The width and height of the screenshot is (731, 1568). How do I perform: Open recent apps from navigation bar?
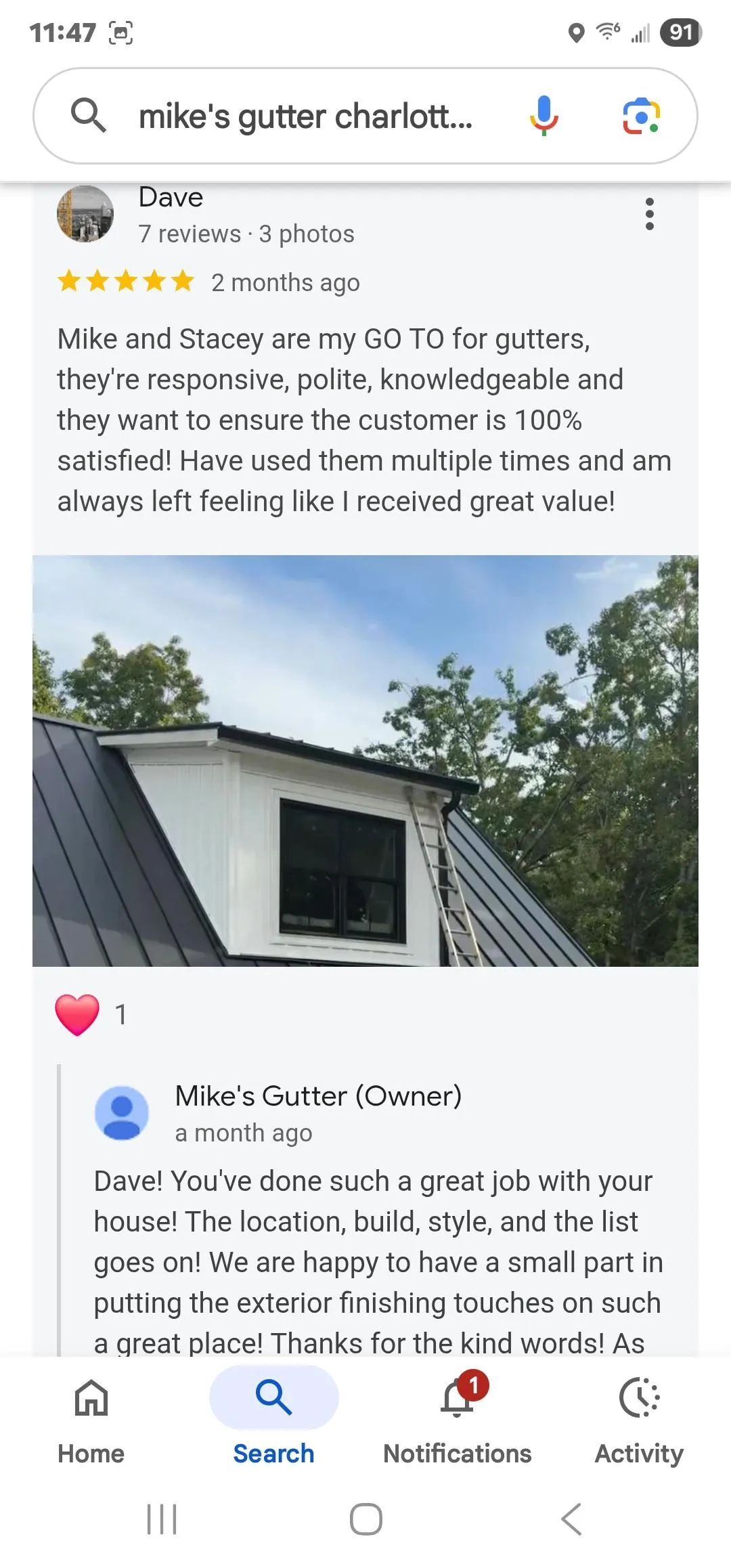[x=162, y=1519]
